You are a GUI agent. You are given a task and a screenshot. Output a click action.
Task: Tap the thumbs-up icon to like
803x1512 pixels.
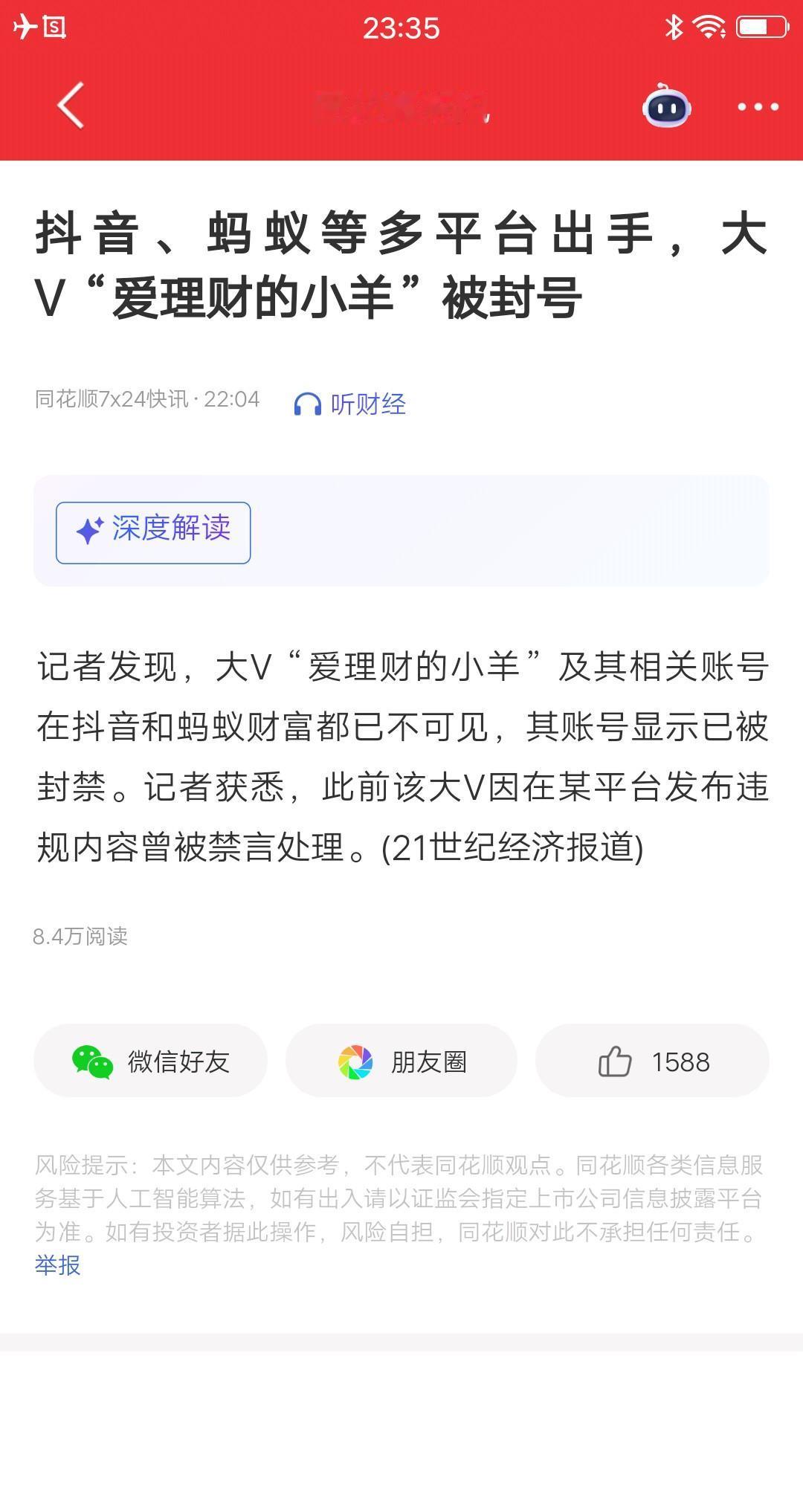tap(618, 1061)
